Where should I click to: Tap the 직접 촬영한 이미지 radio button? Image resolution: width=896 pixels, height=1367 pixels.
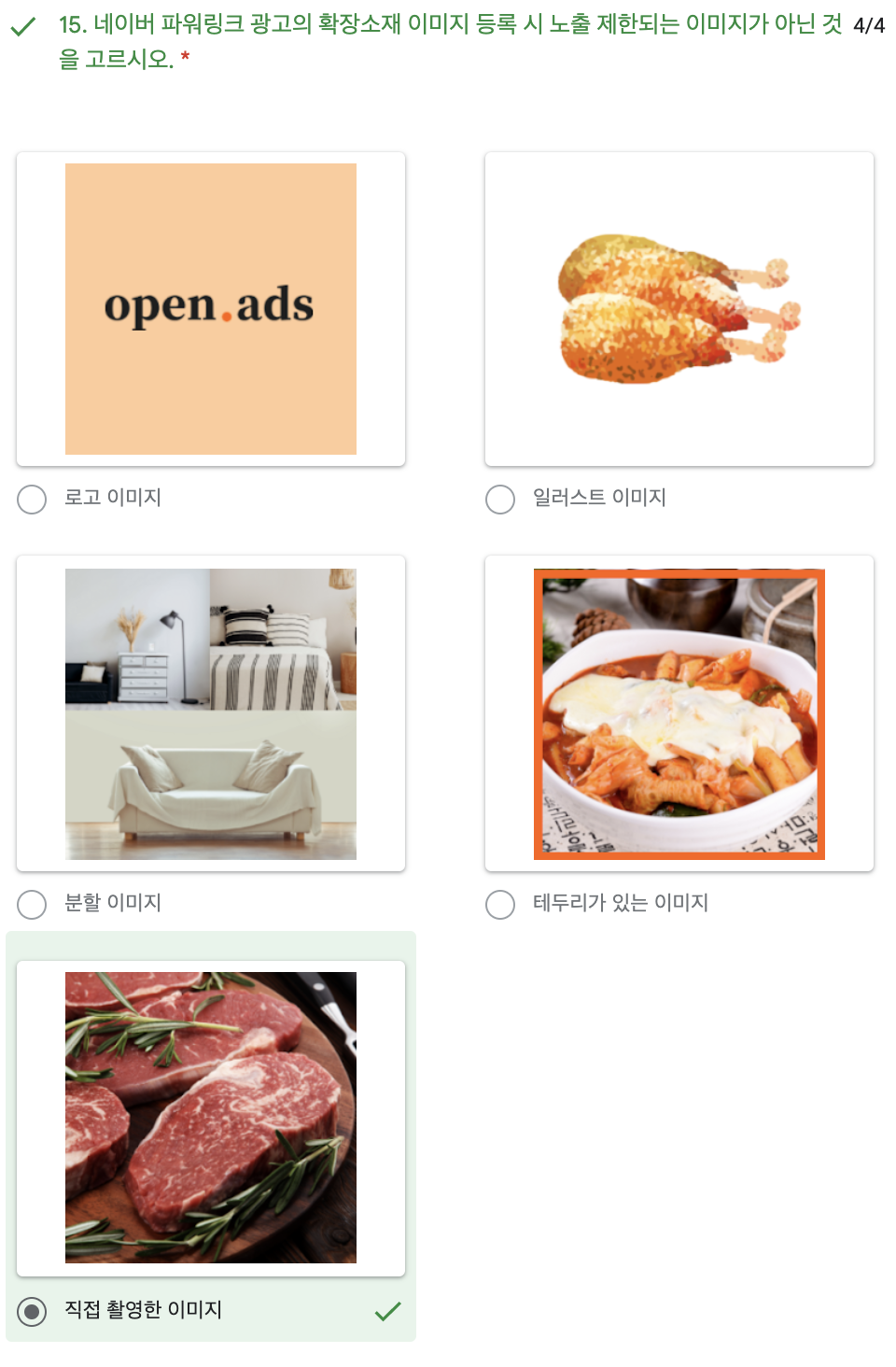pos(32,1312)
